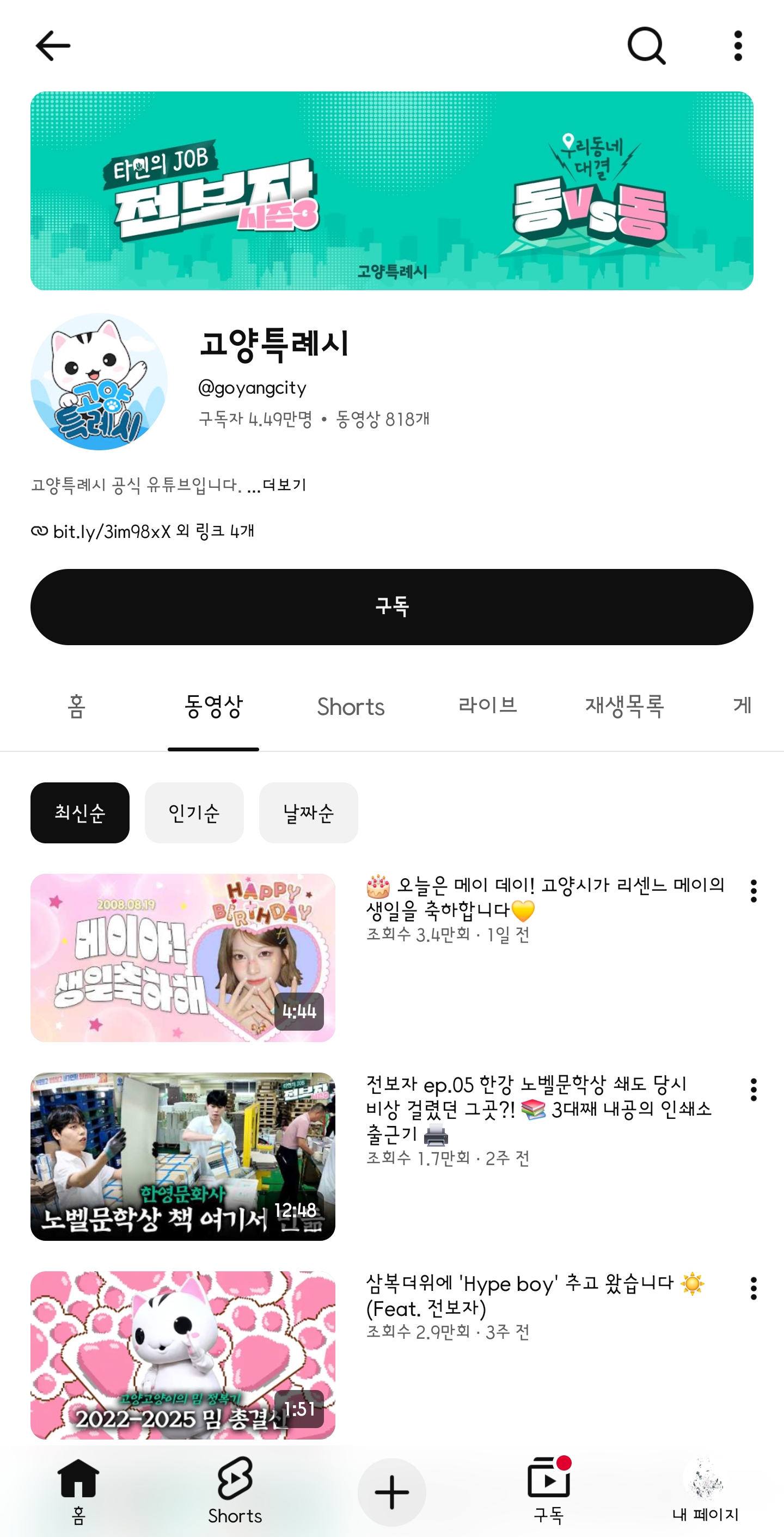Subscribe to 고양특례시 with the 구독 button
Screen dimensions: 784x1537
pyautogui.click(x=391, y=607)
